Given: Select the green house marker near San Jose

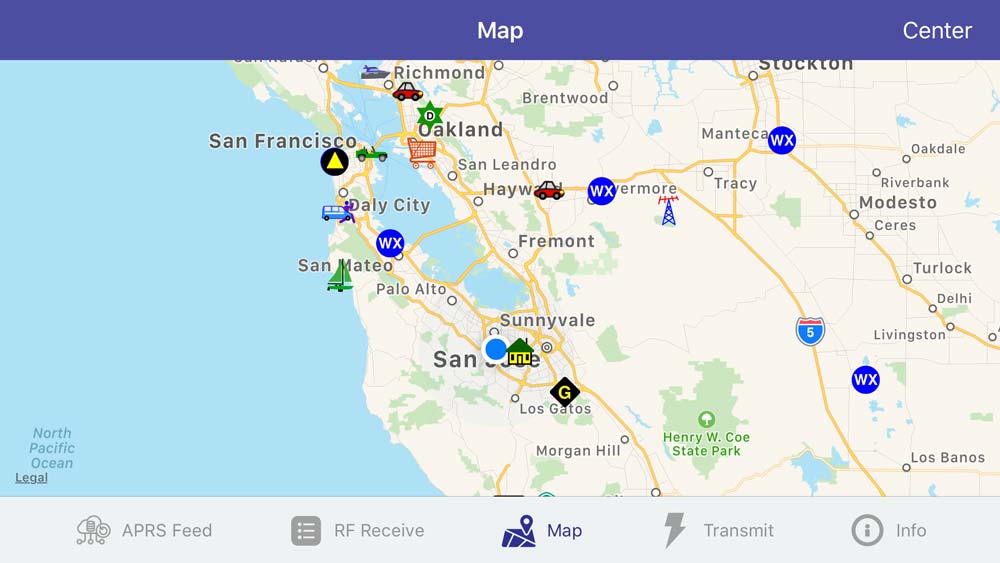Looking at the screenshot, I should 519,352.
